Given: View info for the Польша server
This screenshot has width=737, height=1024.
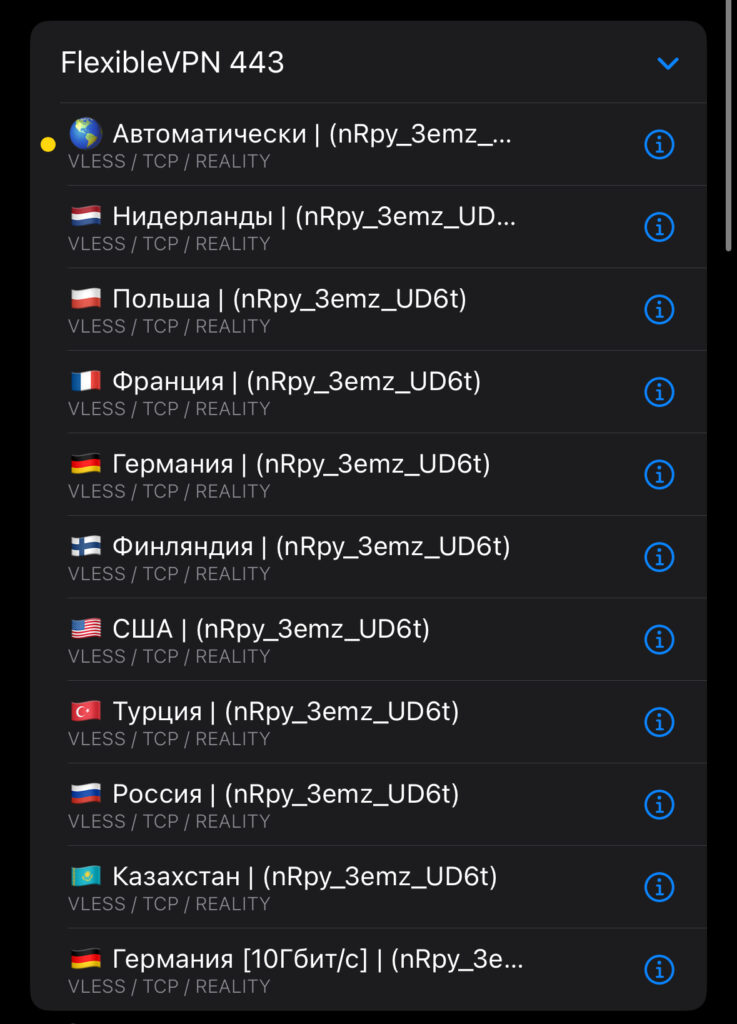Looking at the screenshot, I should tap(658, 310).
